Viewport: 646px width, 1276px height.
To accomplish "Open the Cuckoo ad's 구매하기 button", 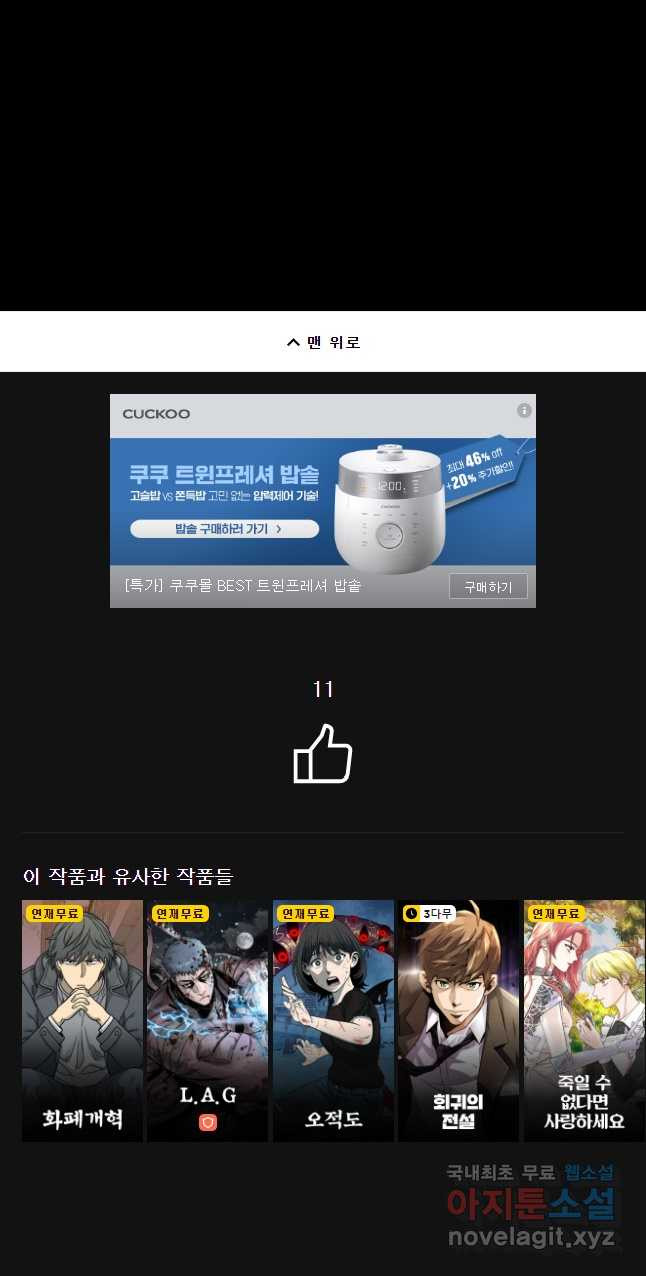I will click(488, 587).
